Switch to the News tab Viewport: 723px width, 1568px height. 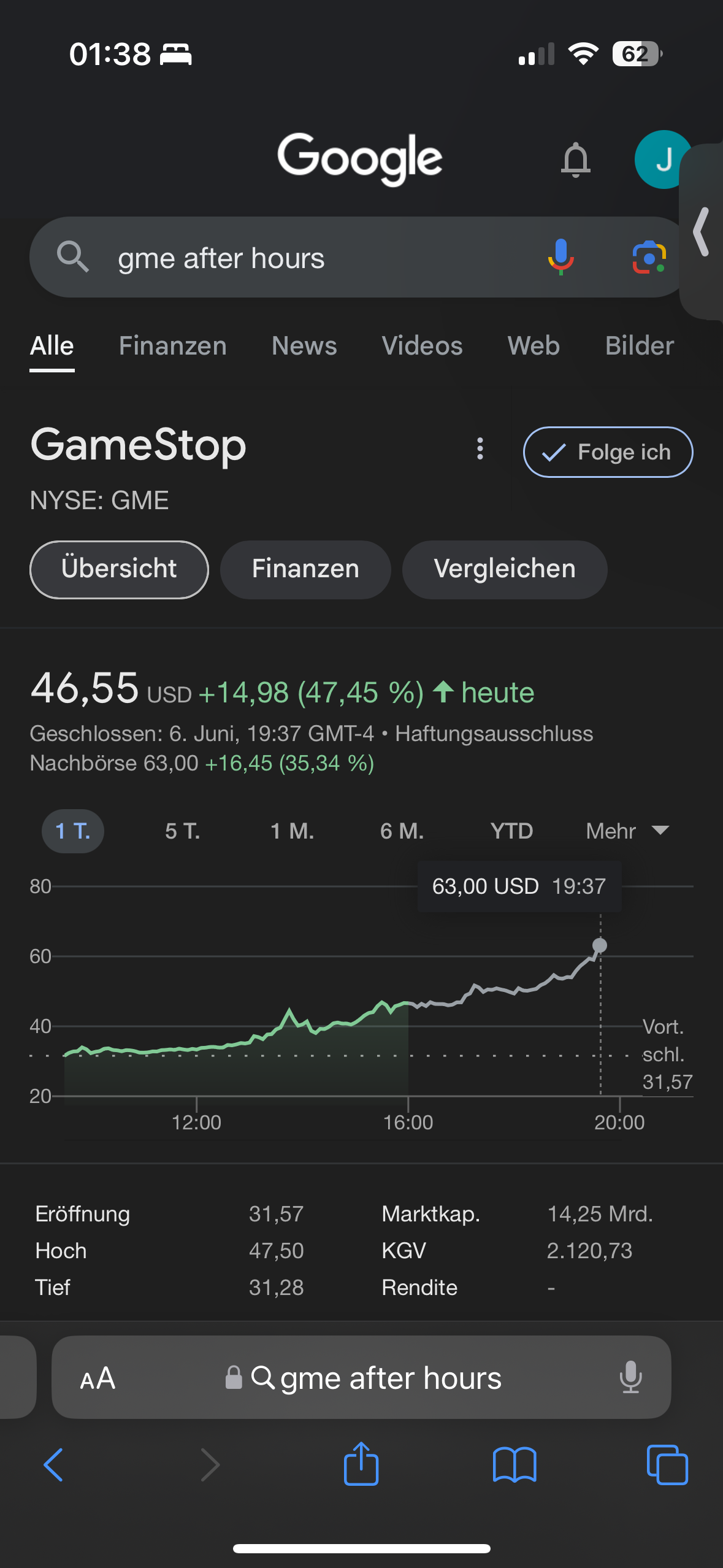(304, 346)
